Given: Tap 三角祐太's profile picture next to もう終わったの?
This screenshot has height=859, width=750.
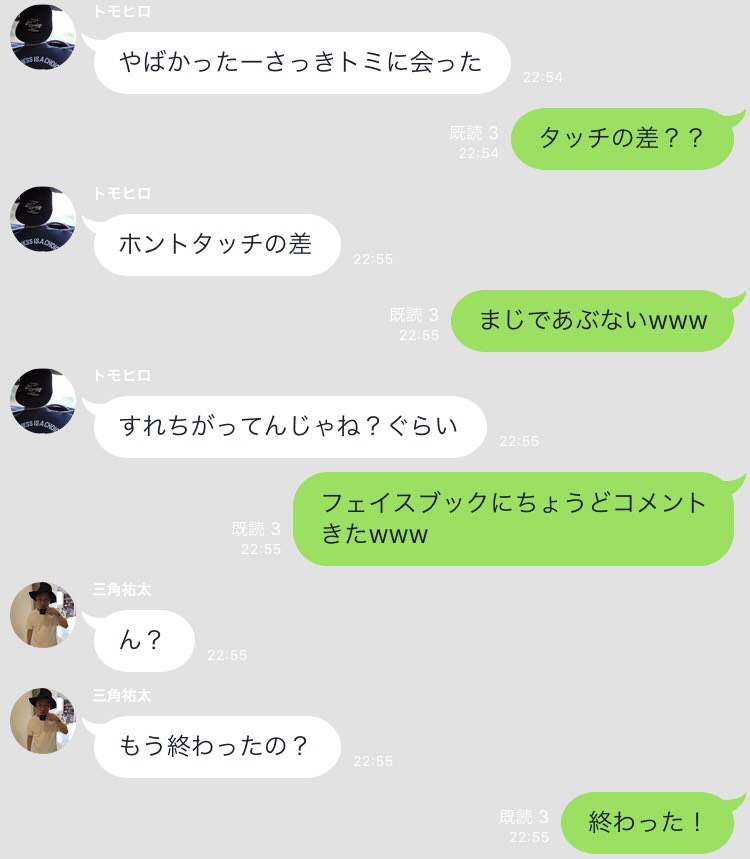Looking at the screenshot, I should [x=43, y=720].
